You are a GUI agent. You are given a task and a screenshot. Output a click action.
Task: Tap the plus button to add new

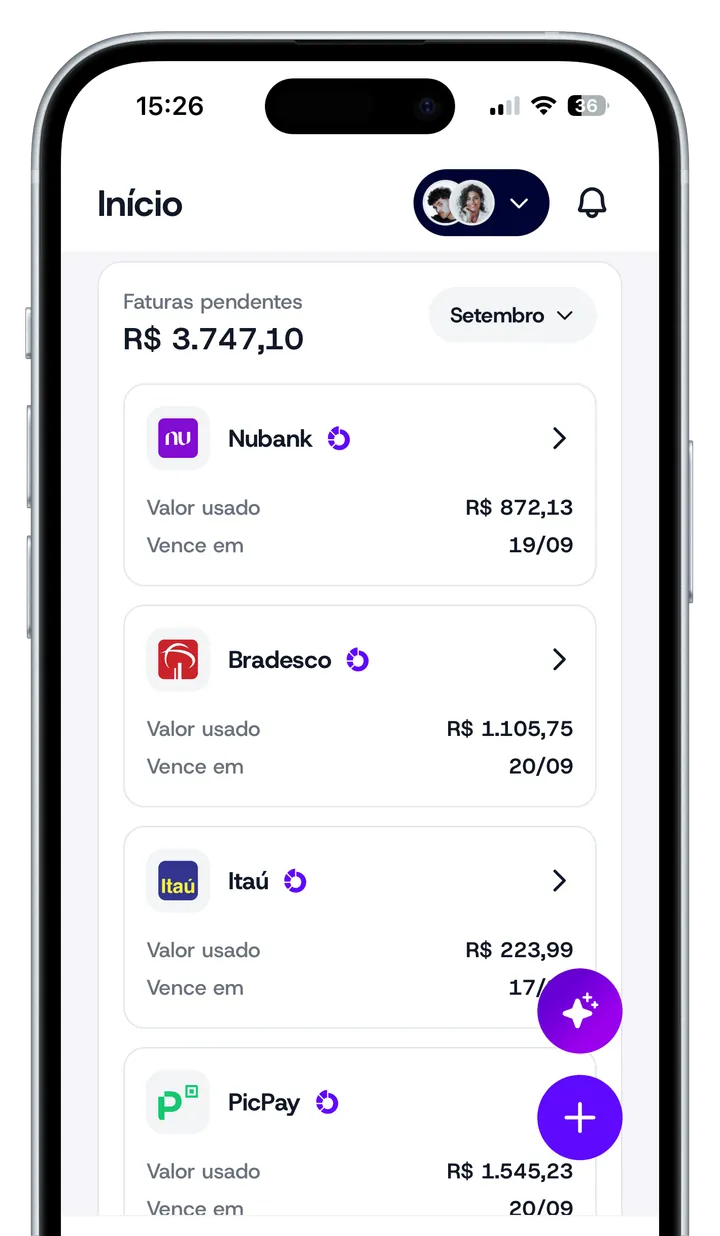pyautogui.click(x=580, y=1118)
